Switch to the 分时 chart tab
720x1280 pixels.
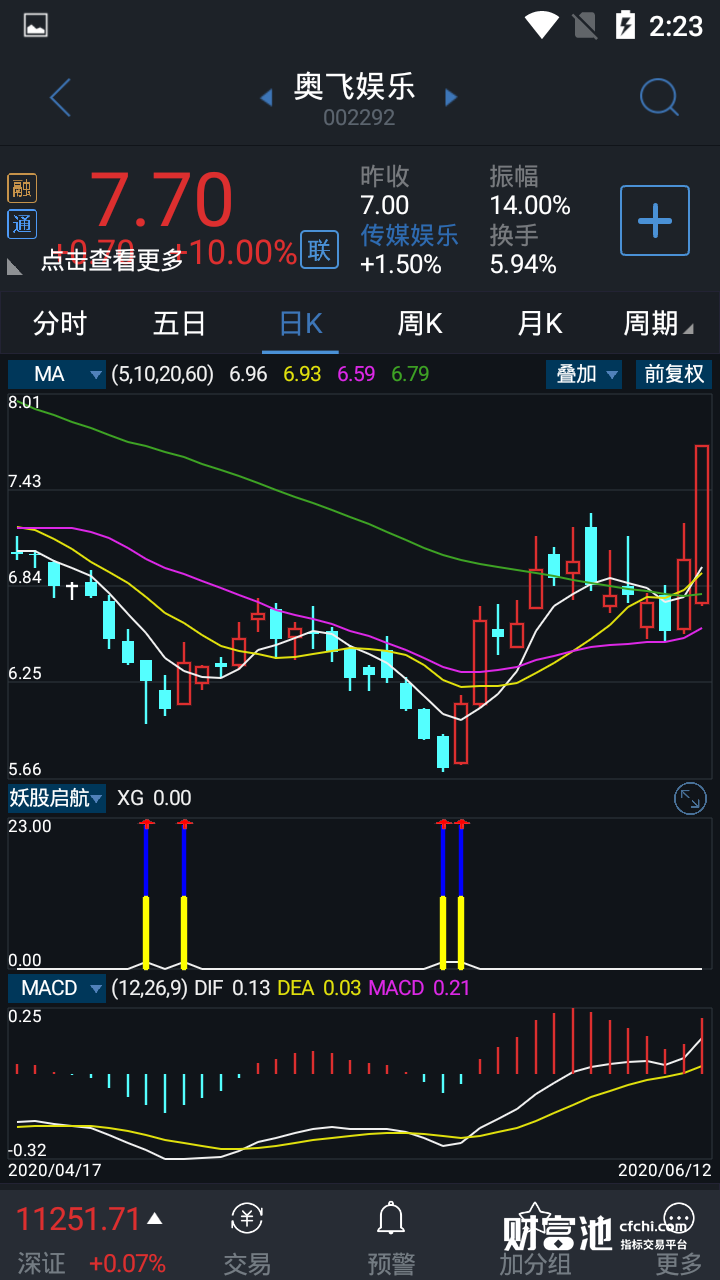(x=60, y=324)
